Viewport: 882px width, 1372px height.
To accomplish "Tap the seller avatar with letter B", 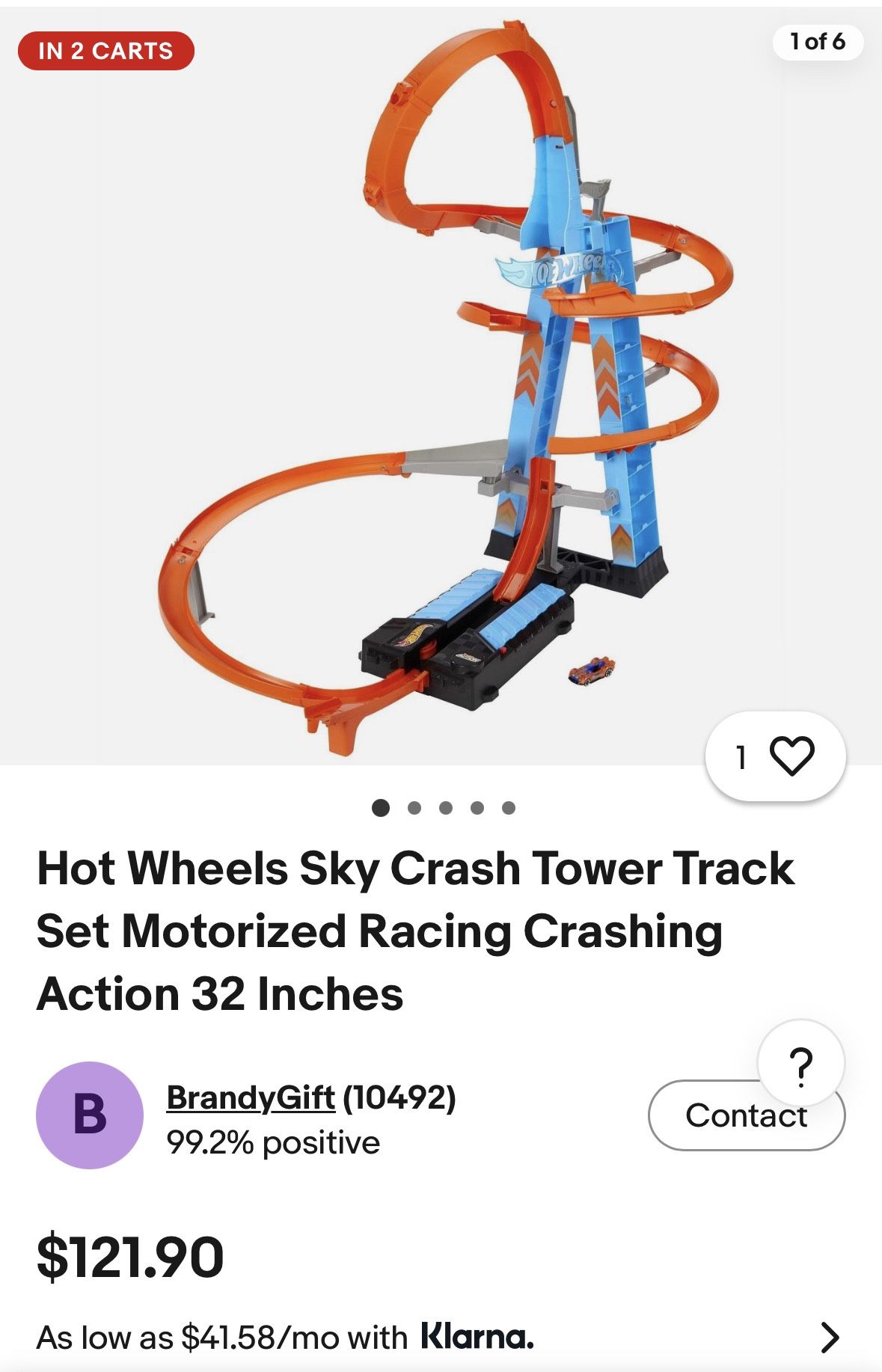I will point(90,1115).
